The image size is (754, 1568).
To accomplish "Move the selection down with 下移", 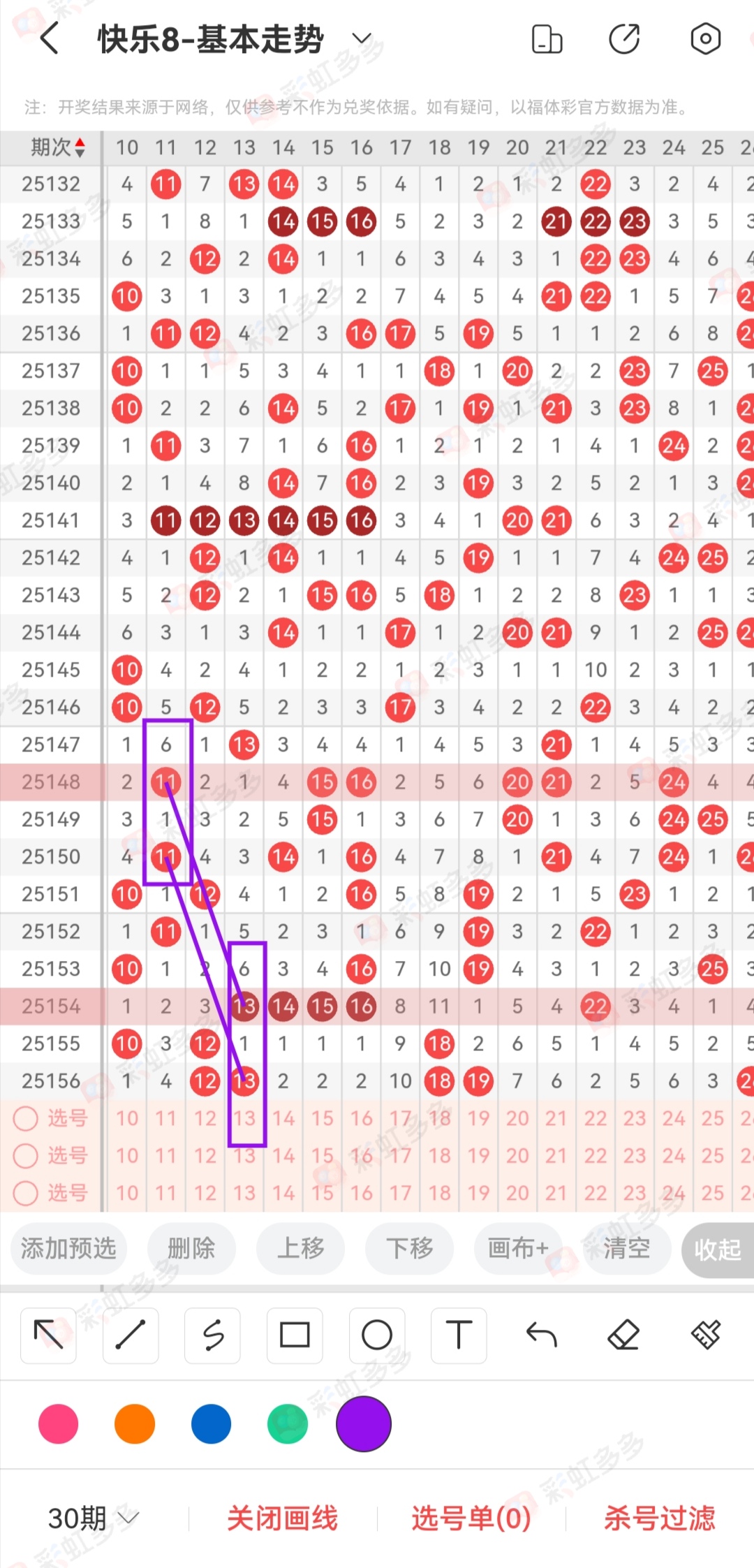I will tap(410, 1248).
